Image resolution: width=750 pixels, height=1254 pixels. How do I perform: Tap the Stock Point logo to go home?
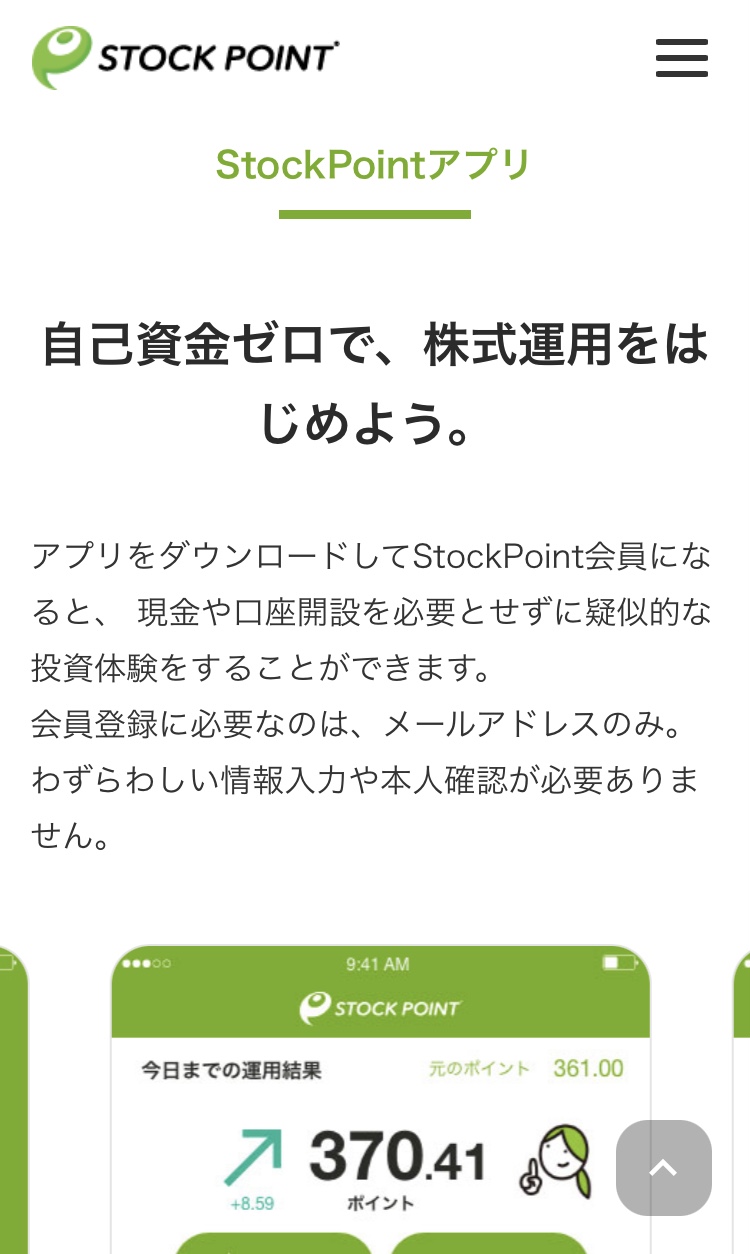tap(186, 58)
